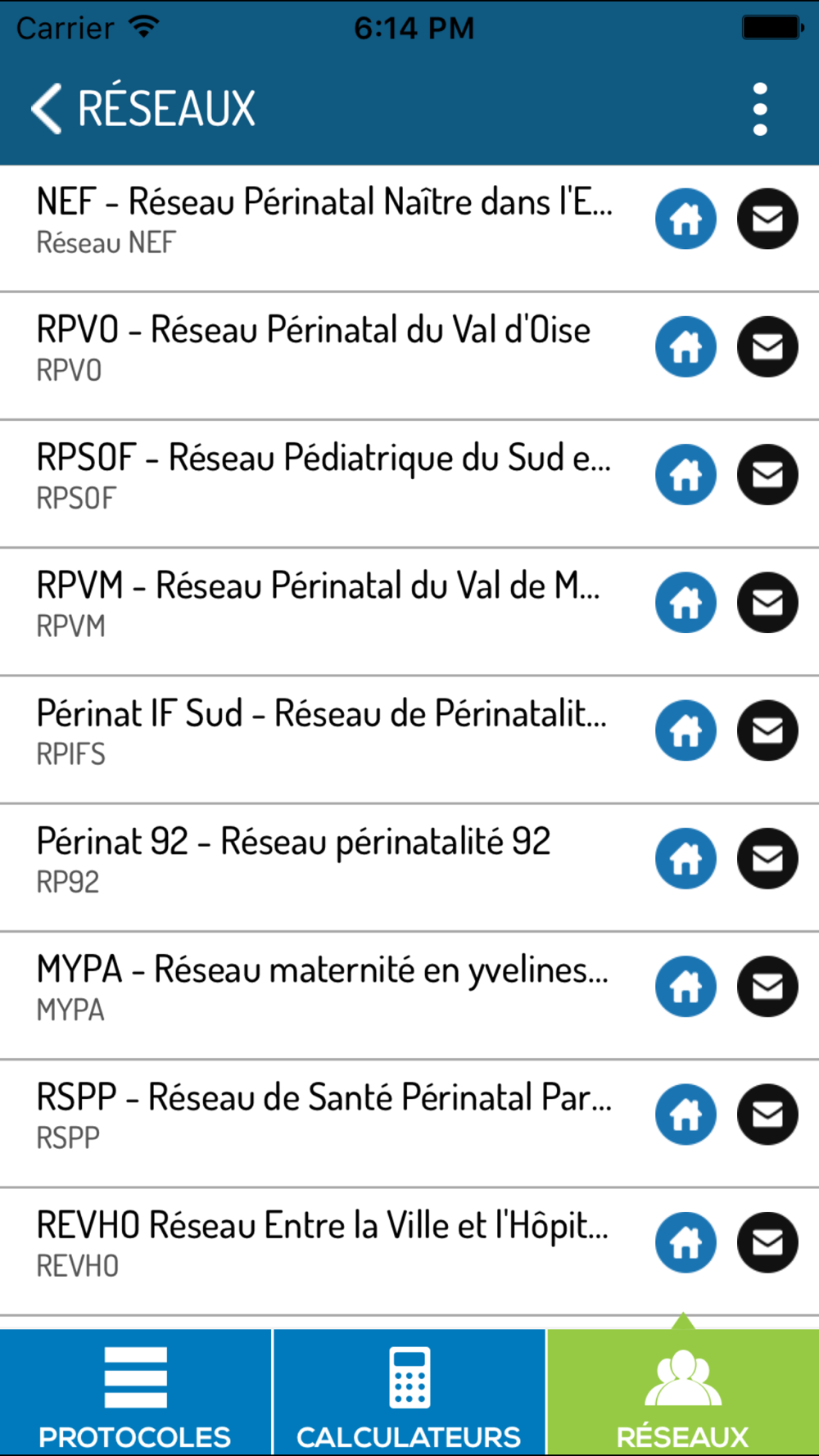Tap the home icon on RPVO row
The image size is (819, 1456).
point(686,346)
